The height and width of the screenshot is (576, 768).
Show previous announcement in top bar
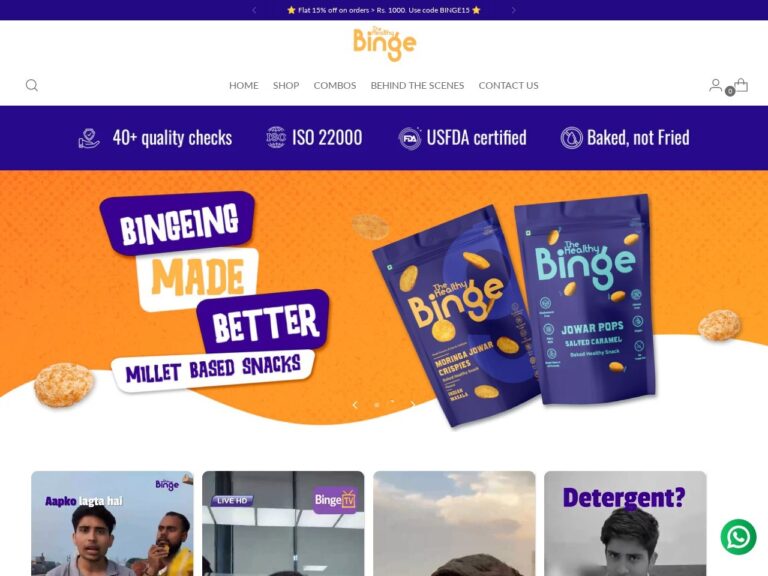(x=254, y=10)
